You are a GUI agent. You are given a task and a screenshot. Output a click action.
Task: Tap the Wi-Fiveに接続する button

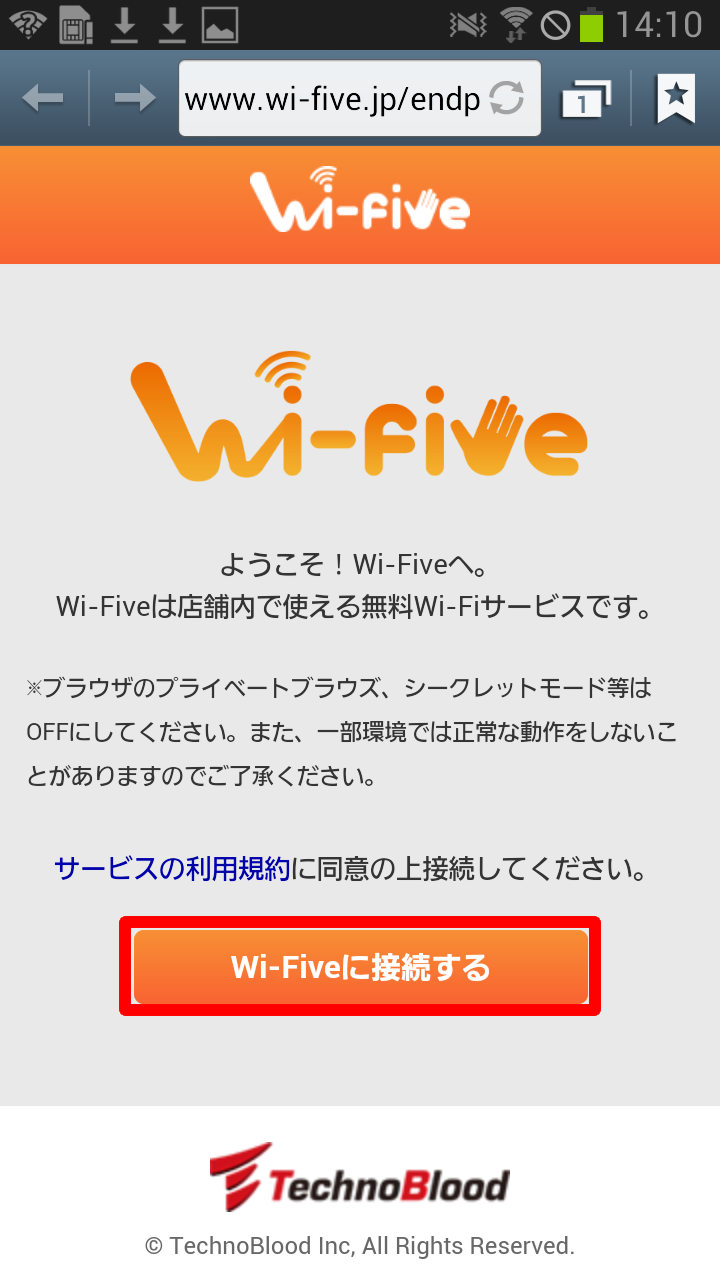coord(360,967)
